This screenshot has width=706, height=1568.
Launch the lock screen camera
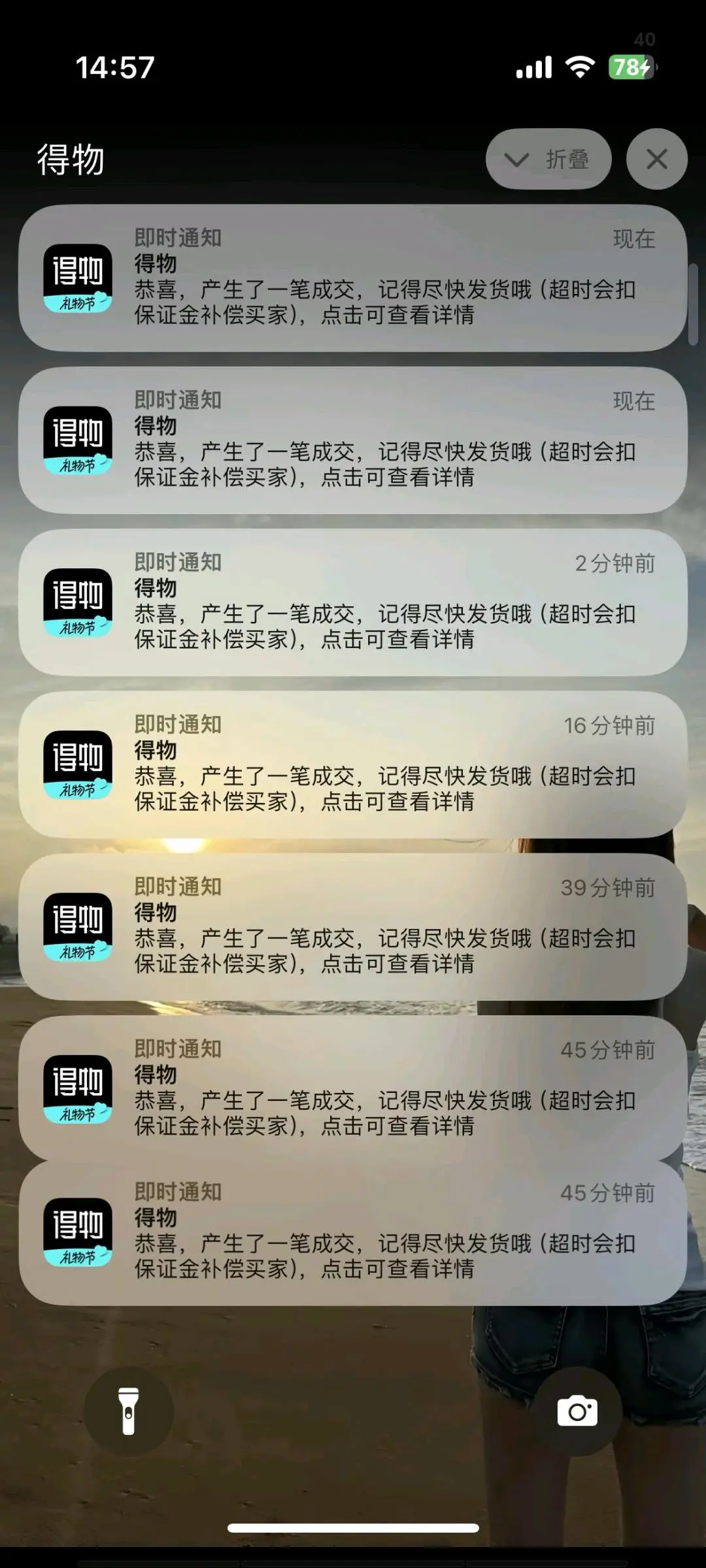577,1411
